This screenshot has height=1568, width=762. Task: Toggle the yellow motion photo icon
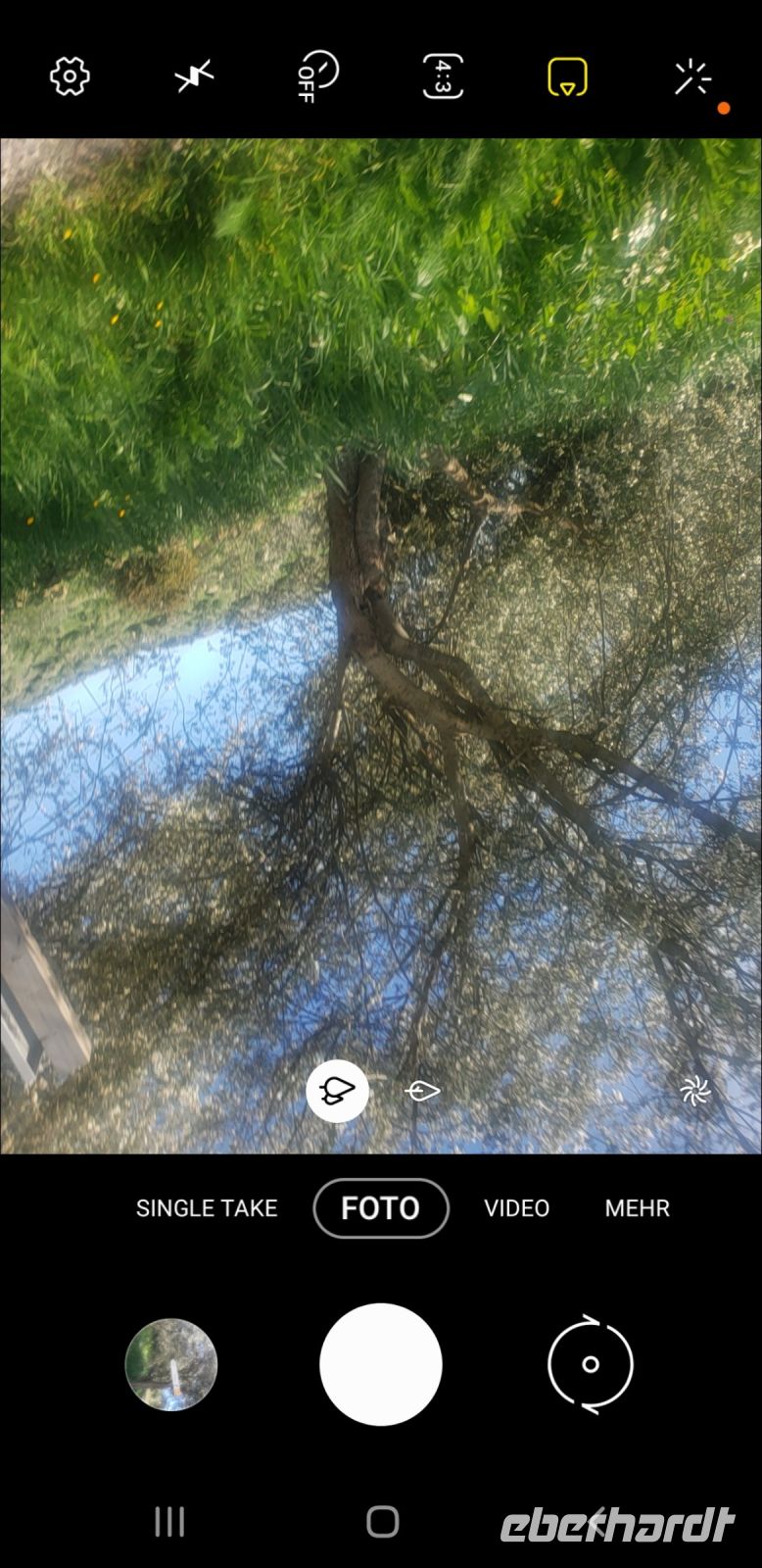click(x=567, y=76)
